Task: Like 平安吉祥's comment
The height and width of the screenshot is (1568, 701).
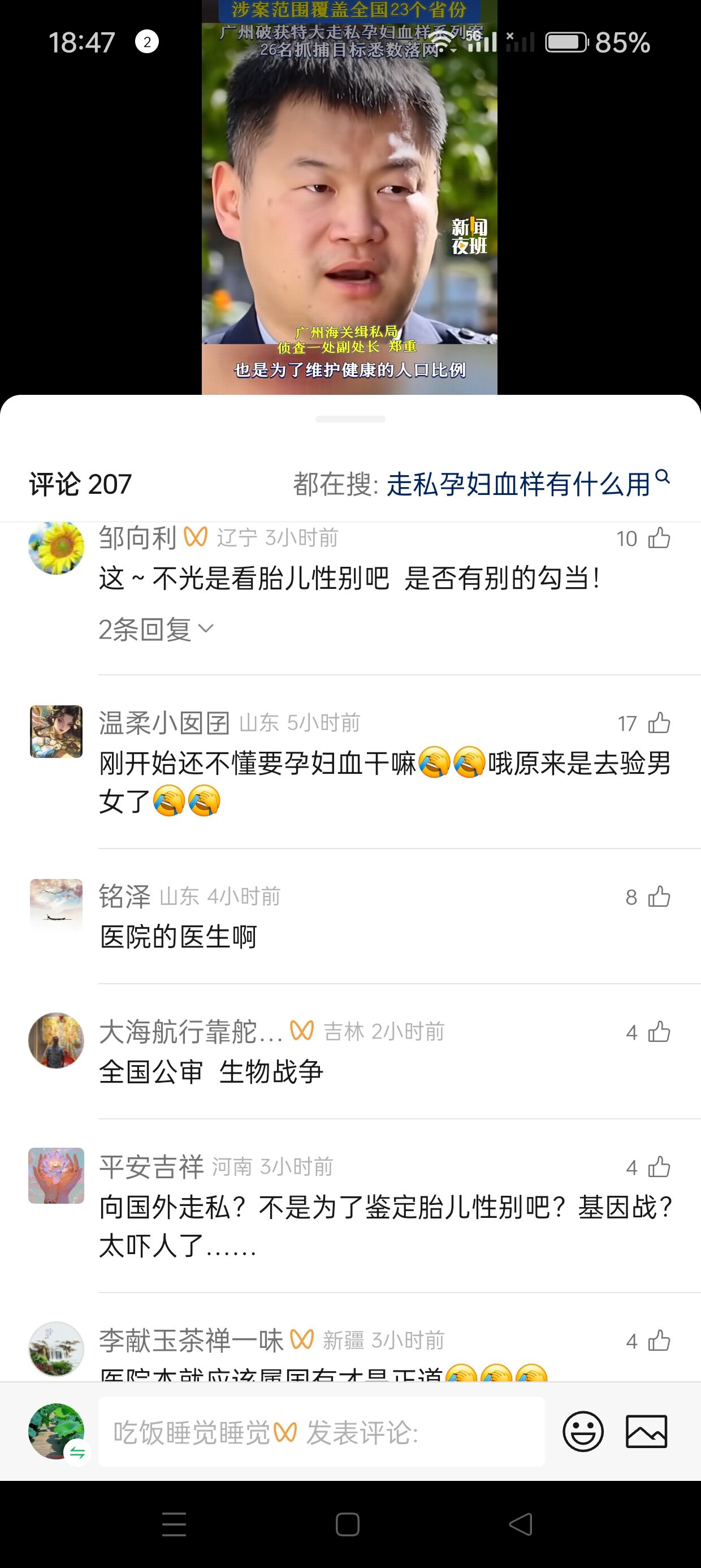Action: [x=659, y=1167]
